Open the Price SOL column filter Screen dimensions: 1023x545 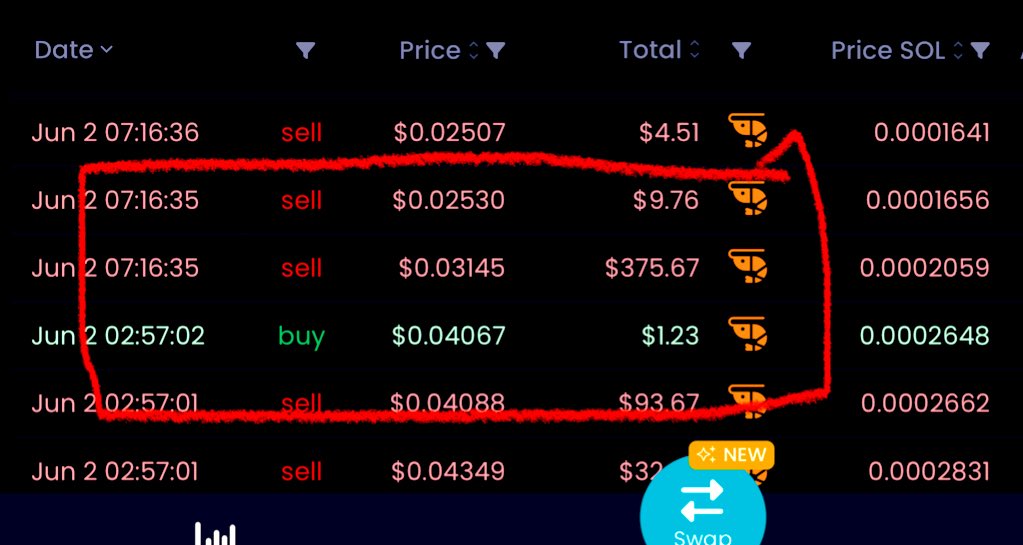981,51
